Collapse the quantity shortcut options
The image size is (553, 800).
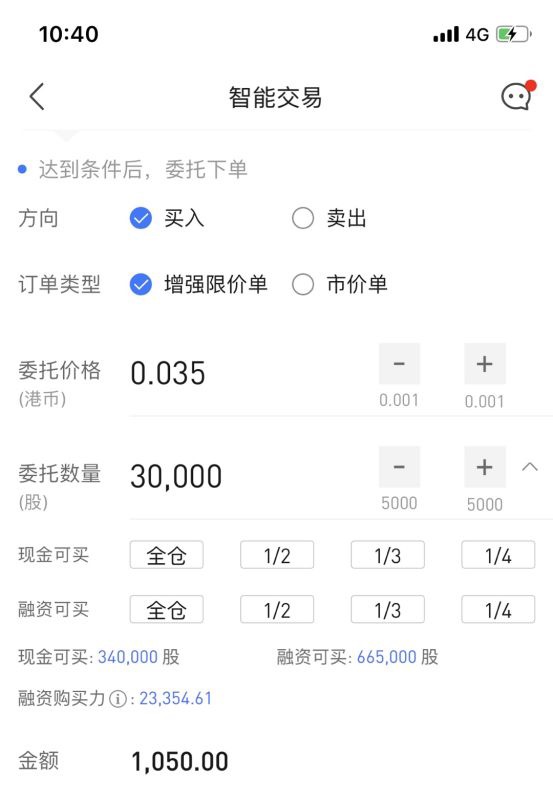(x=530, y=467)
